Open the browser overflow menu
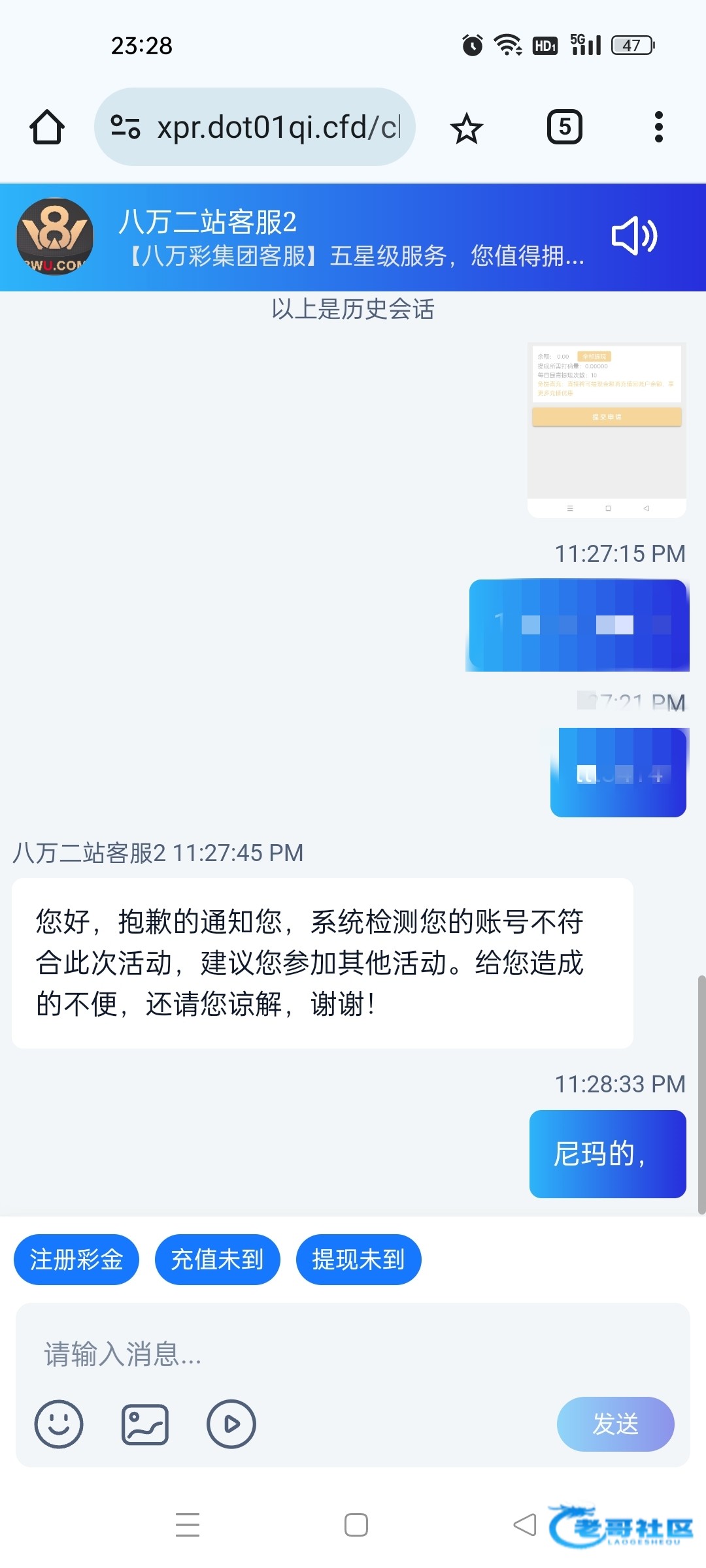This screenshot has width=706, height=1568. point(658,127)
